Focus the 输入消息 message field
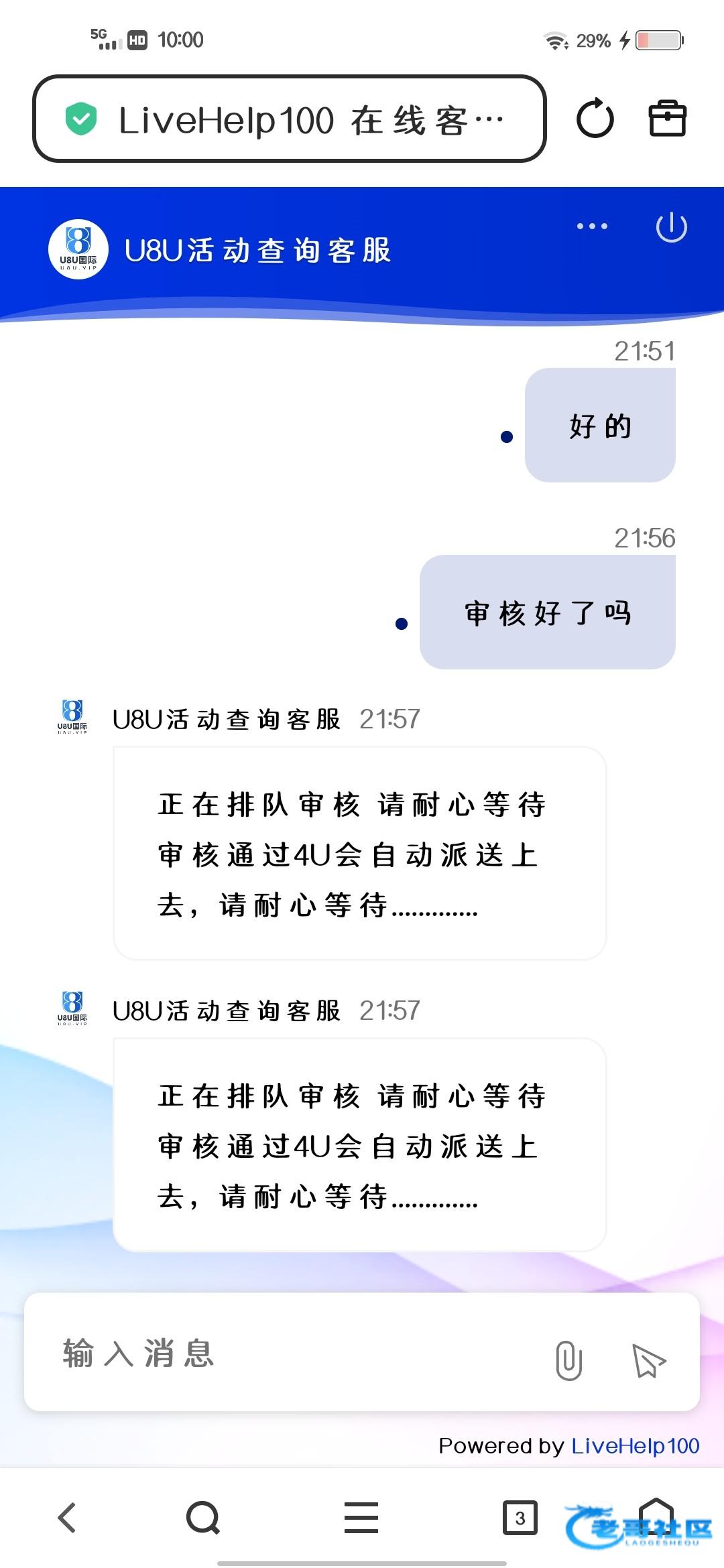Screen dimensions: 724x1568 (295, 1352)
